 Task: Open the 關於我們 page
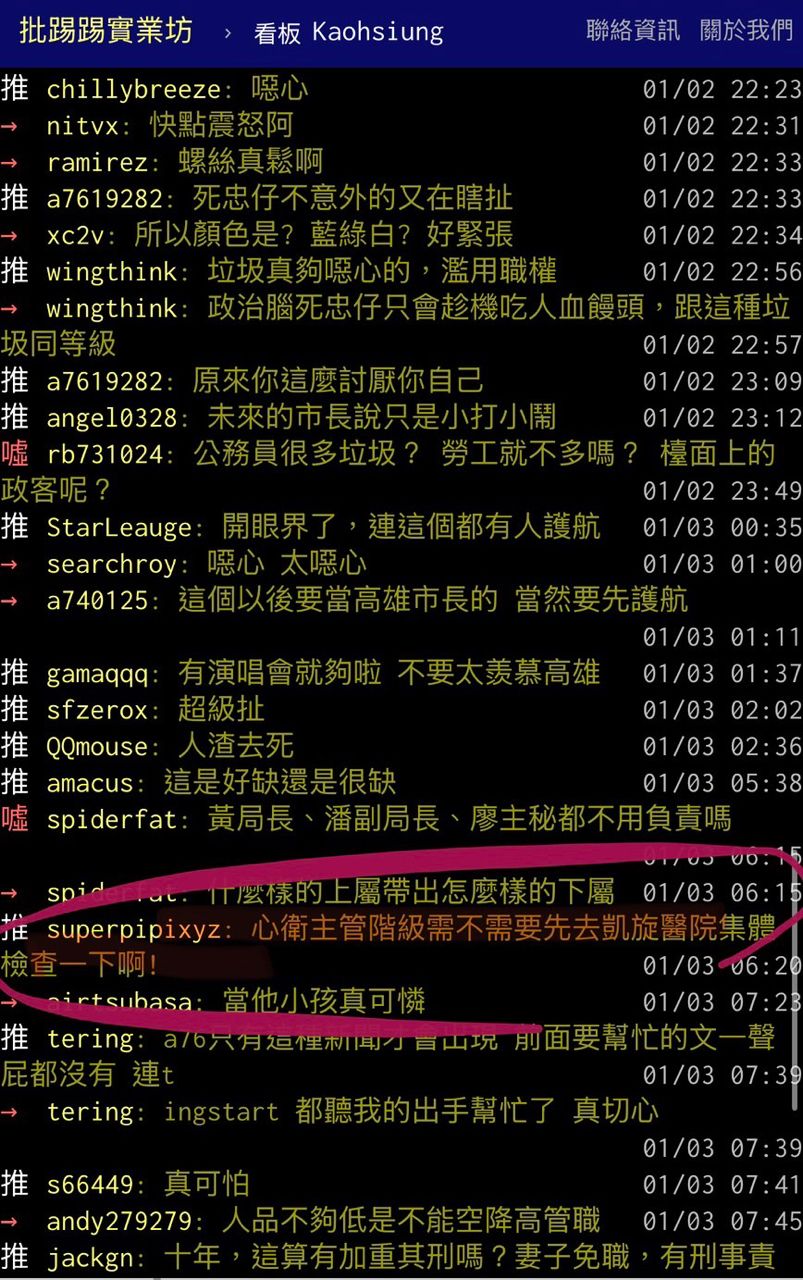746,31
